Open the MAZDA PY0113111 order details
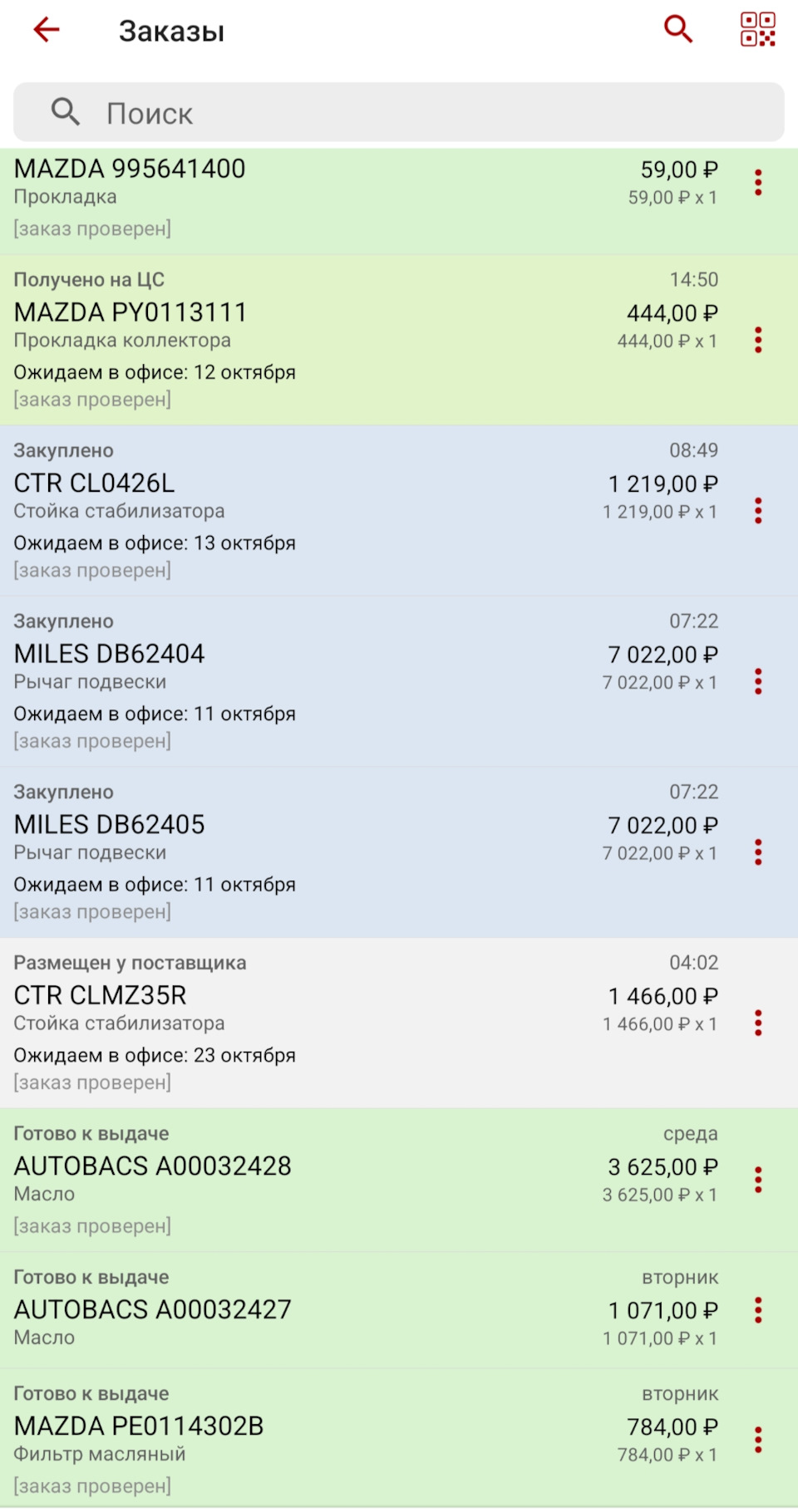 pos(332,339)
